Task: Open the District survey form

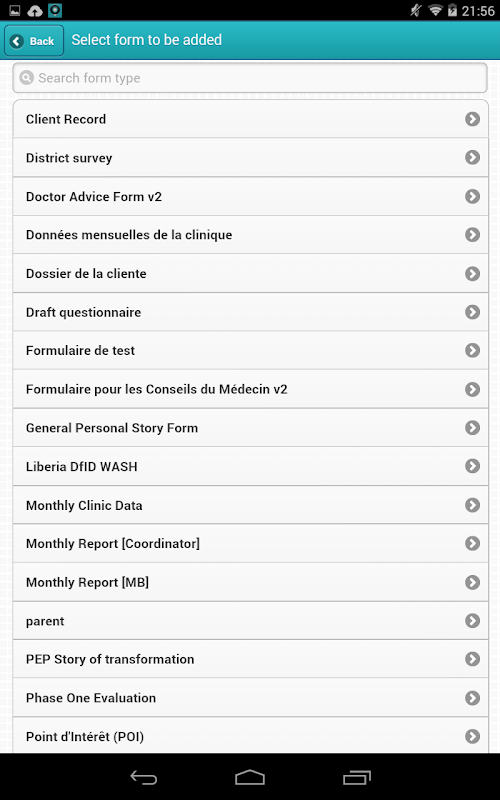Action: point(251,158)
